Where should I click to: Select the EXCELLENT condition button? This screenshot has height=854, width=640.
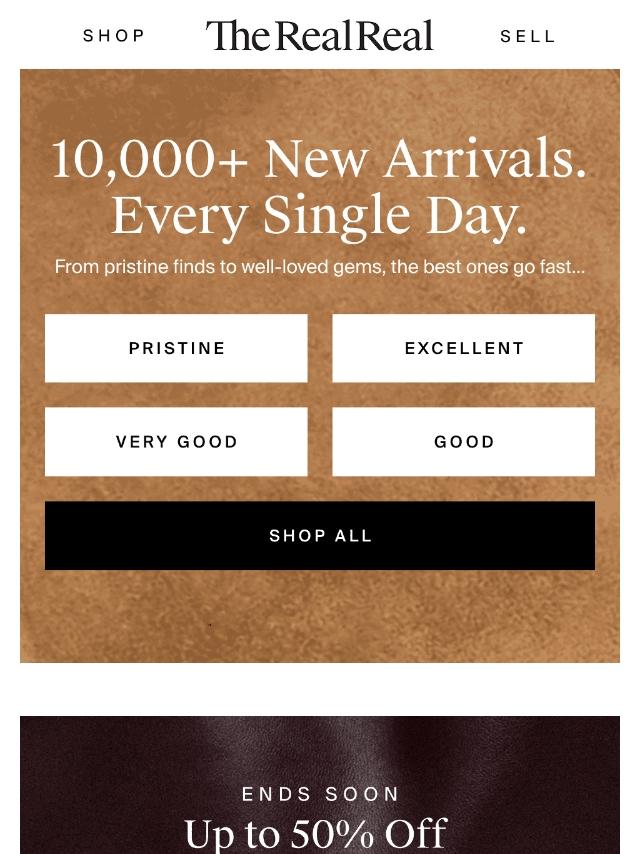pyautogui.click(x=464, y=348)
